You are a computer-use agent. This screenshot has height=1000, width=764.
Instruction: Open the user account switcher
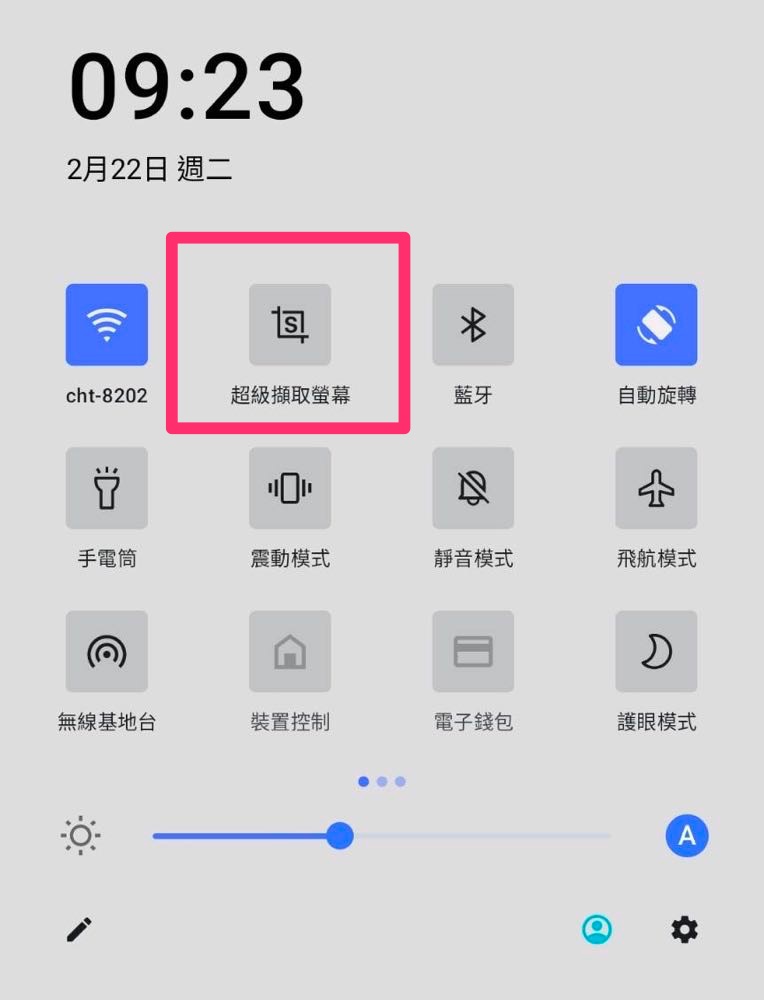(x=597, y=930)
